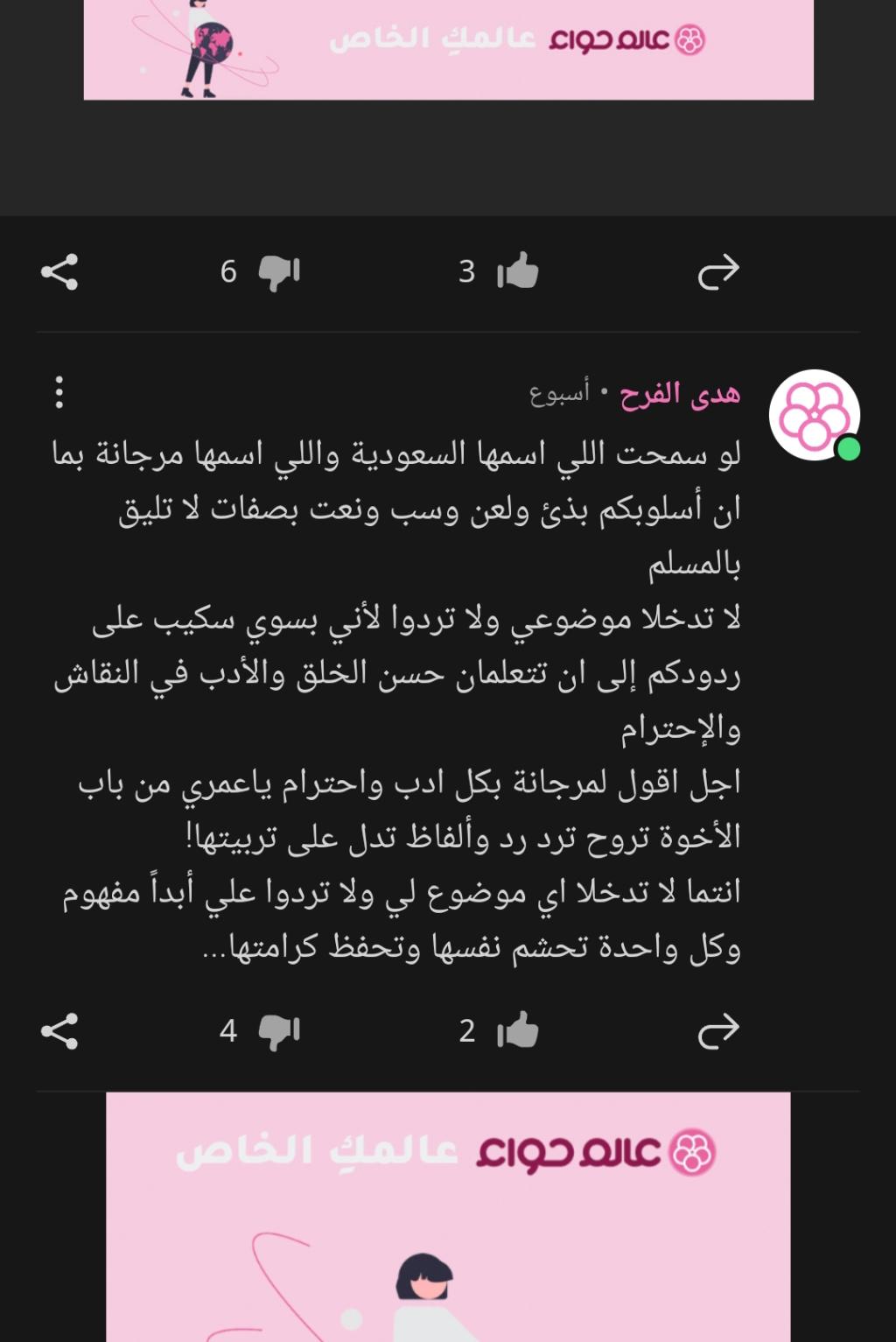Open the lower عالم حواء banner

[448, 1215]
